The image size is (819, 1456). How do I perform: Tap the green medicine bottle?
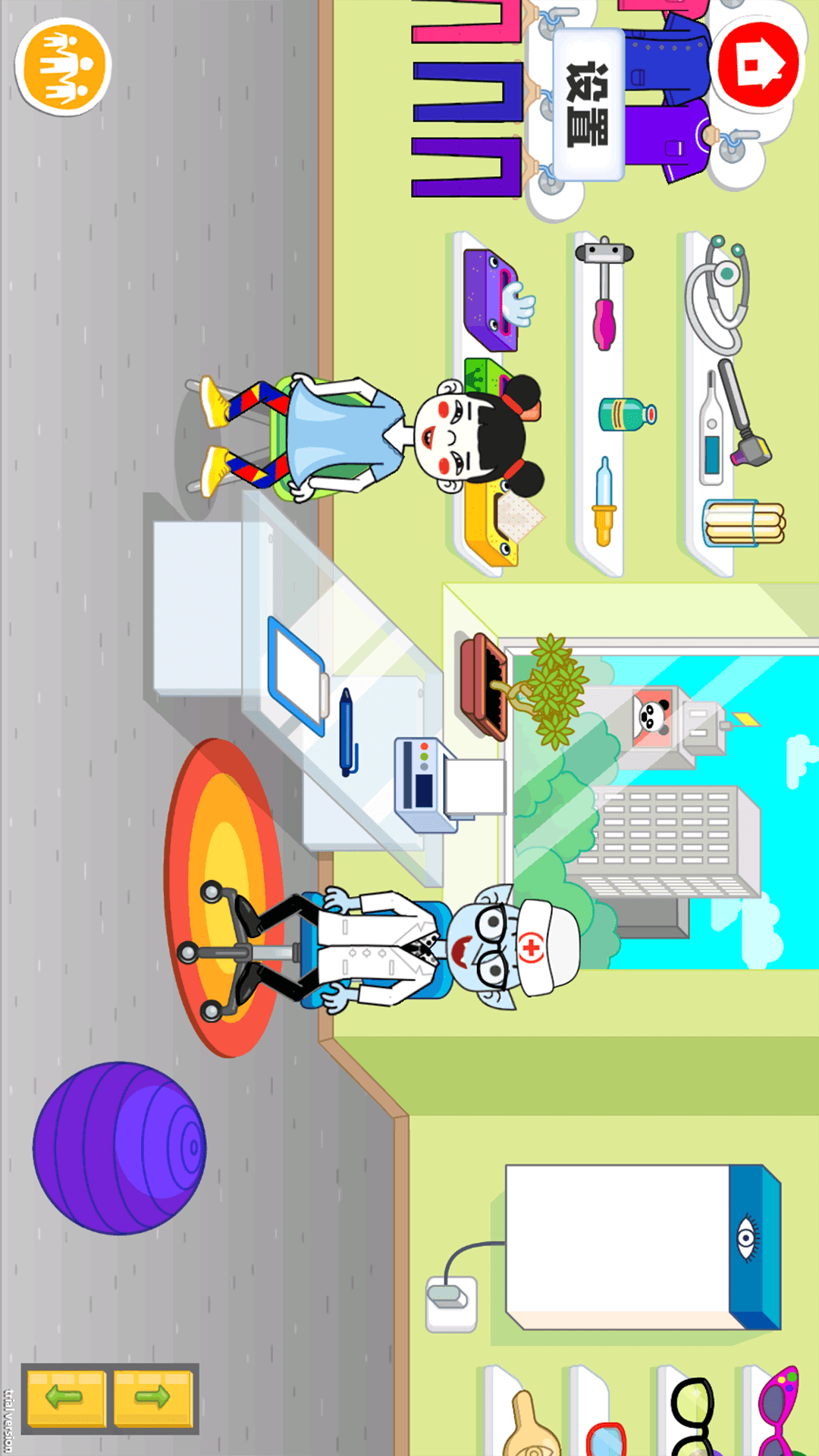[626, 414]
